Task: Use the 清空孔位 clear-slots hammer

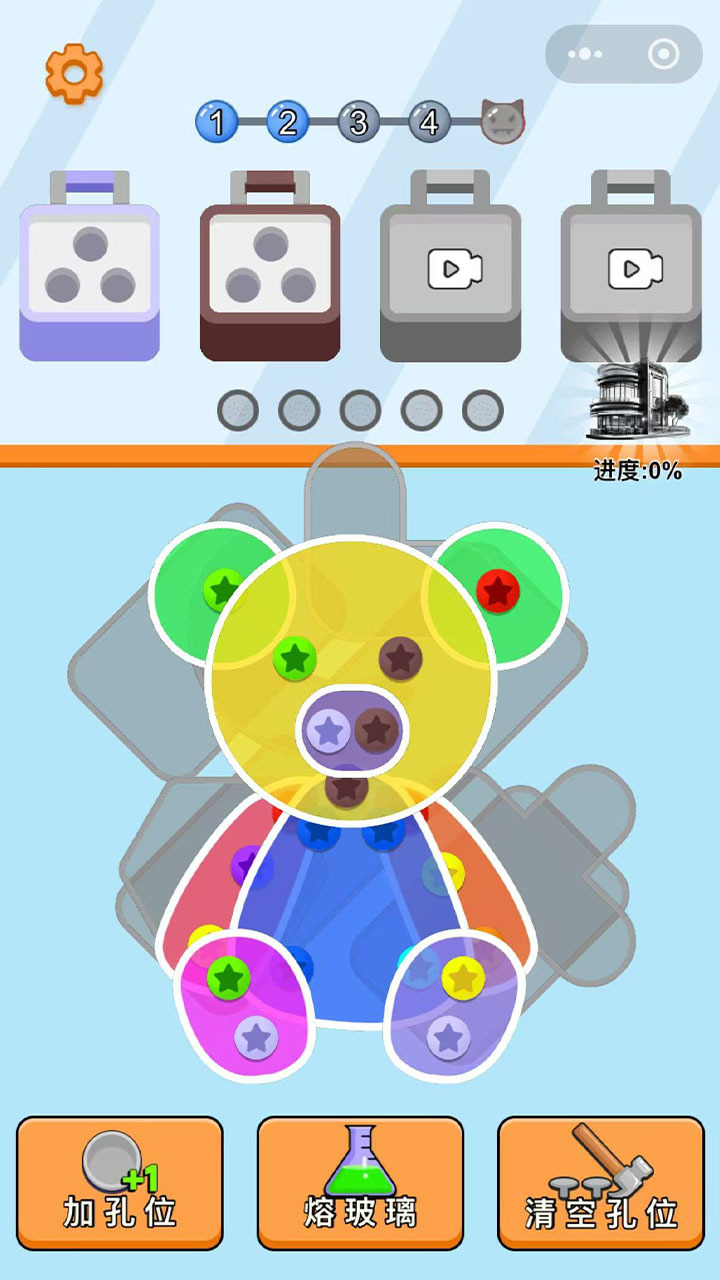Action: pyautogui.click(x=601, y=1183)
